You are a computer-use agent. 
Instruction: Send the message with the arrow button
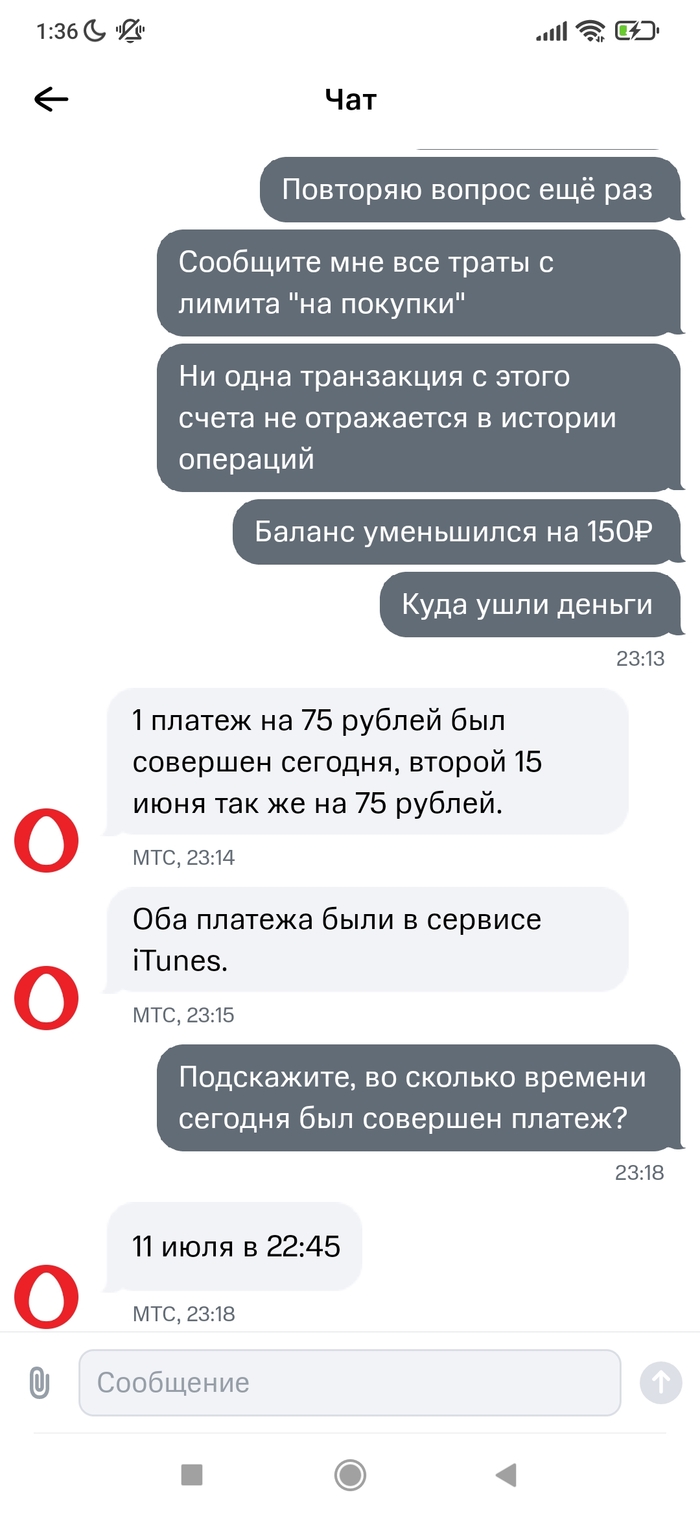coord(660,1383)
